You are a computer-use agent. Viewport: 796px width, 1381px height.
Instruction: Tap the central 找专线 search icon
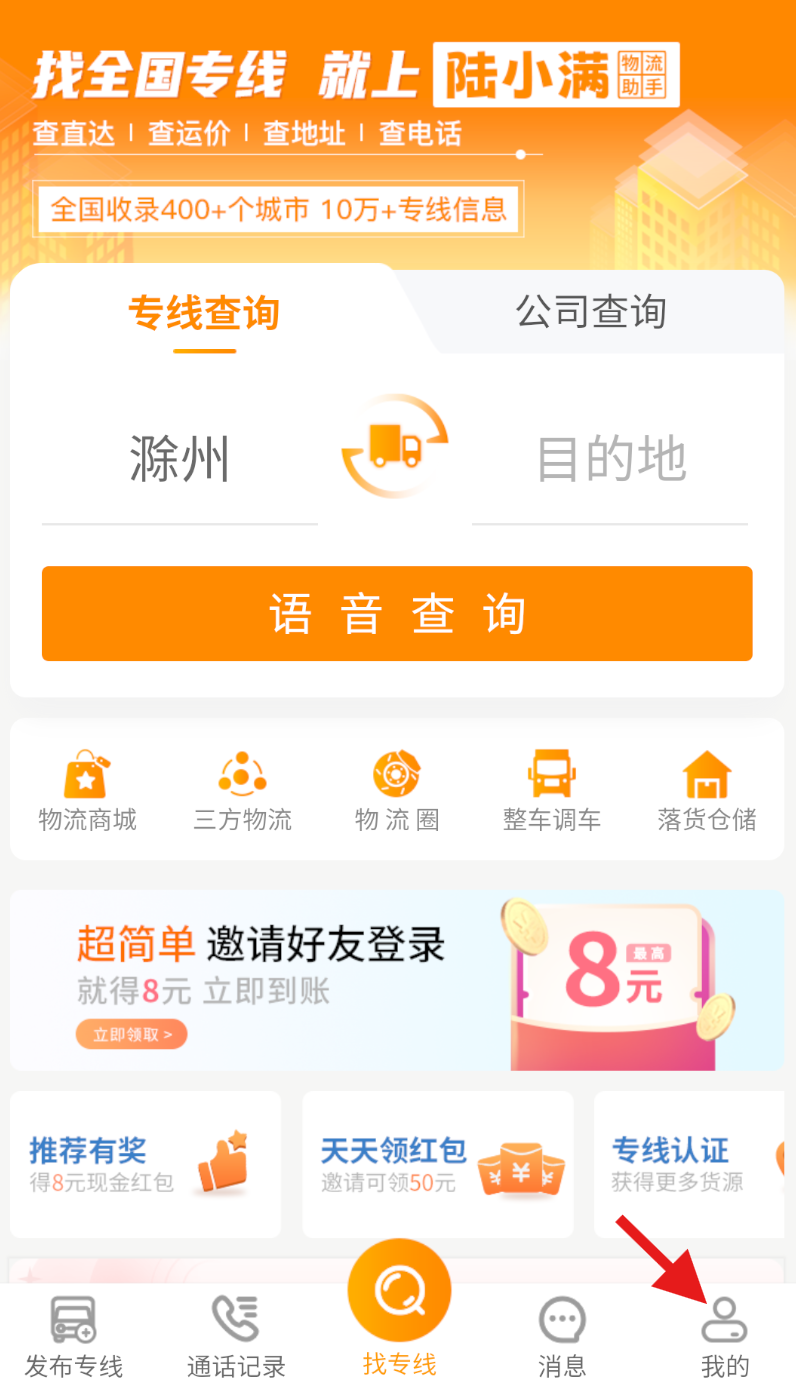coord(398,1290)
